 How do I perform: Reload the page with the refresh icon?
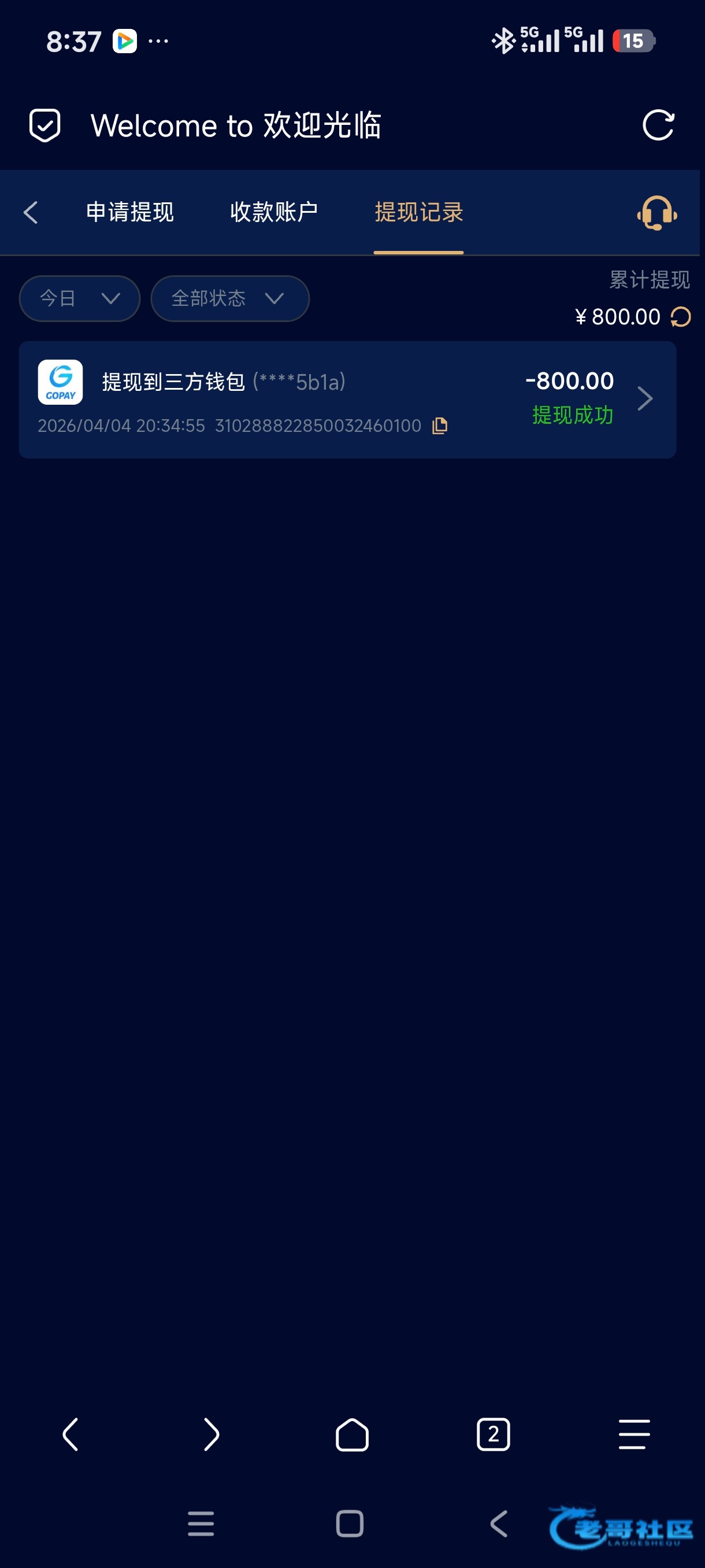pyautogui.click(x=658, y=125)
